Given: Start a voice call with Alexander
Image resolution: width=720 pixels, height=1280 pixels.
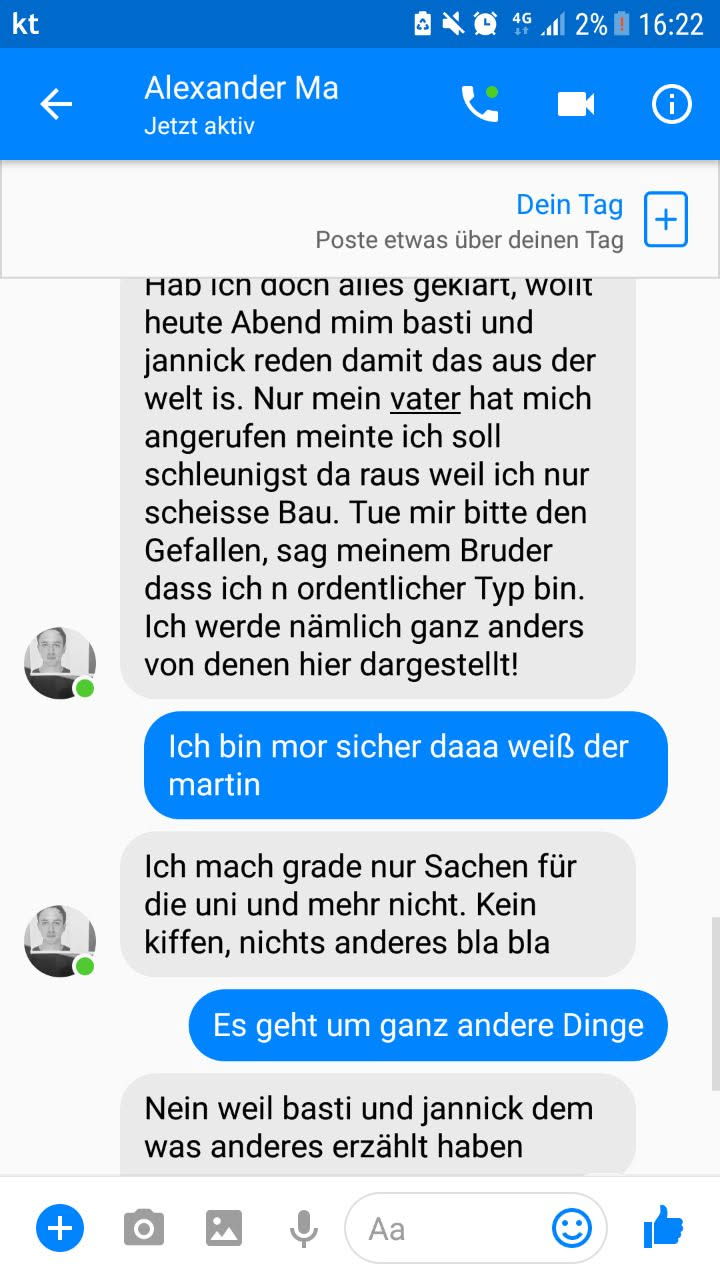Looking at the screenshot, I should 478,104.
